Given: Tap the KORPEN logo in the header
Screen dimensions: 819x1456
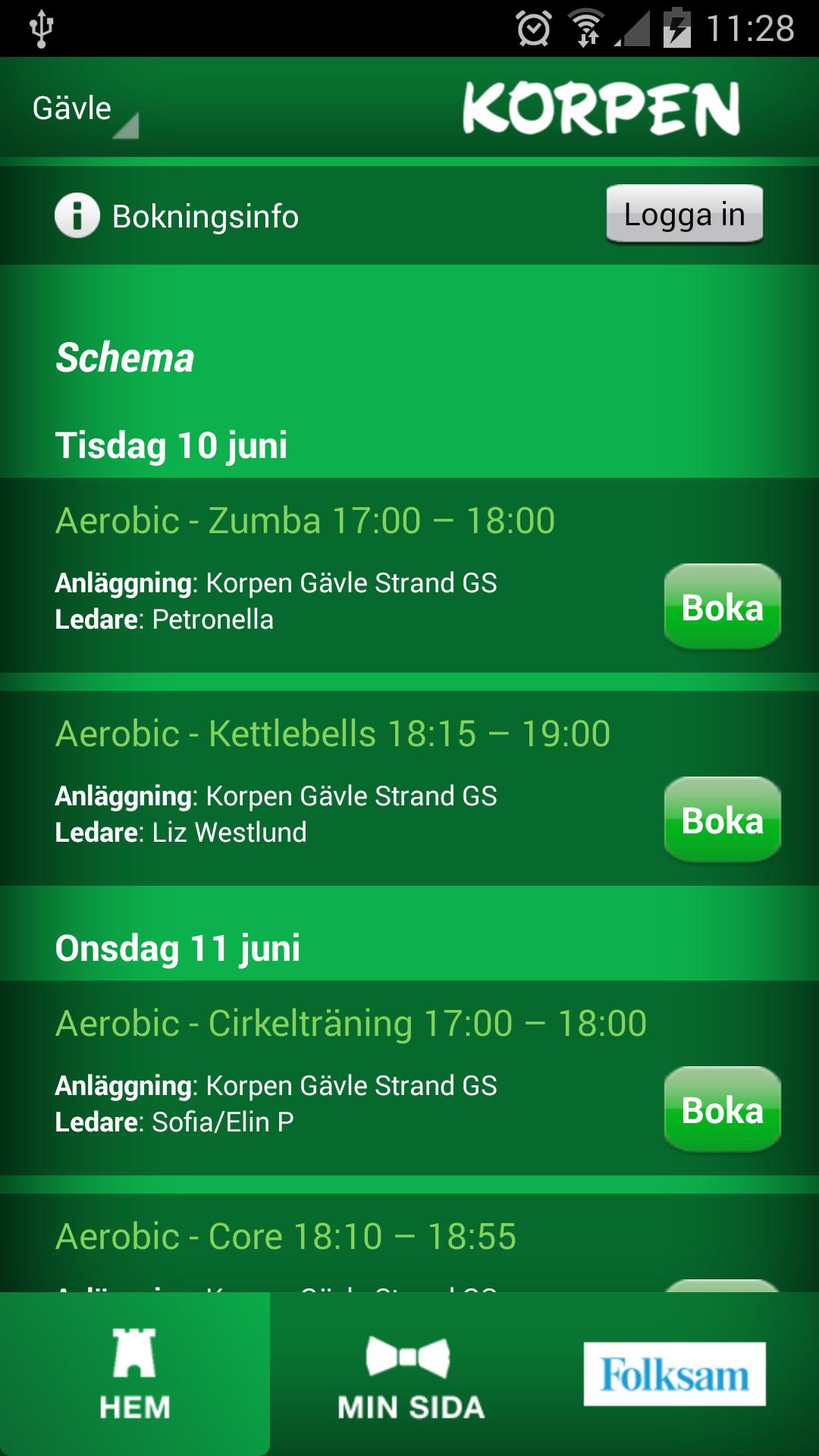Looking at the screenshot, I should [x=603, y=106].
